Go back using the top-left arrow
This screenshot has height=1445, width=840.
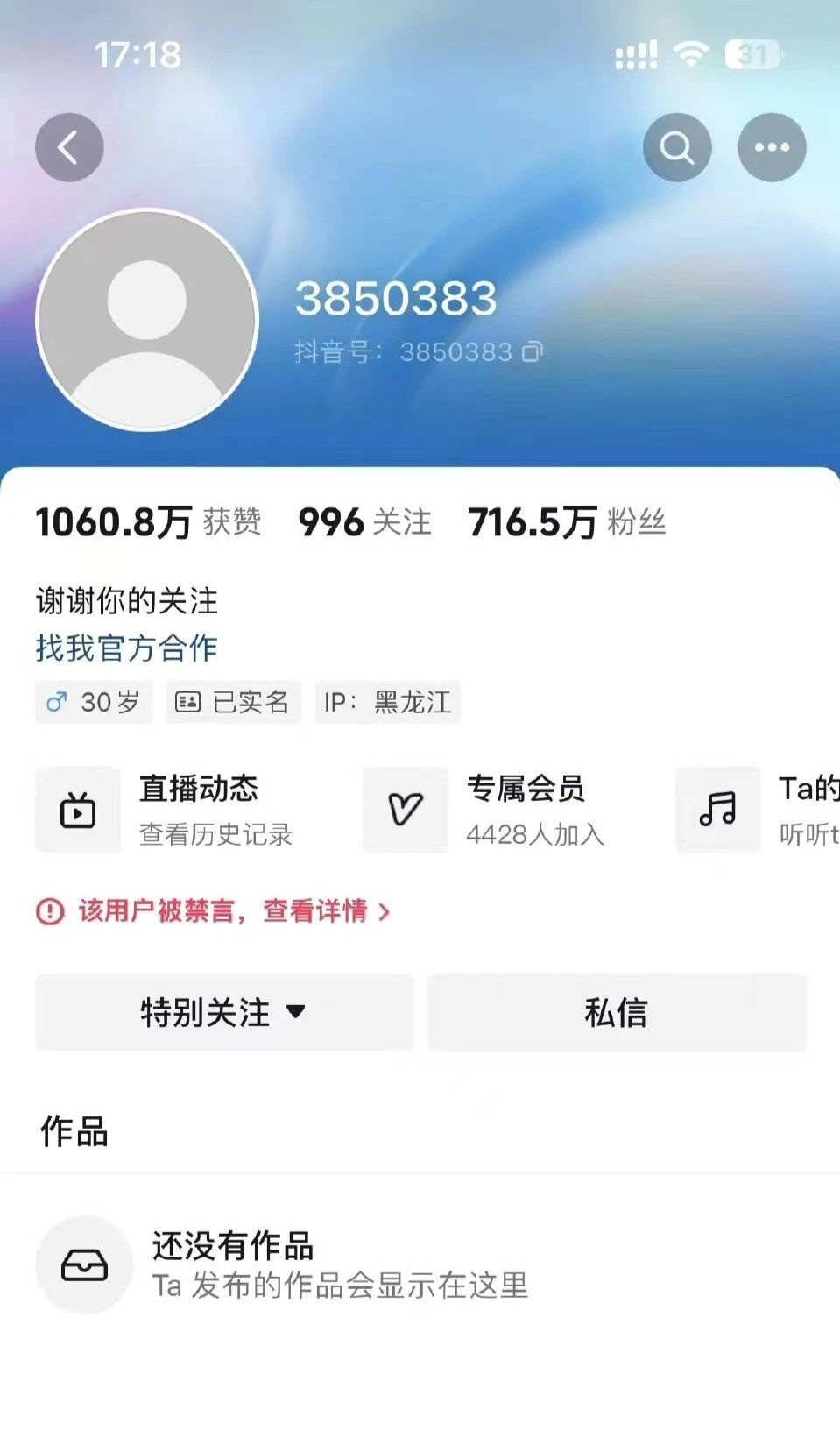click(69, 147)
